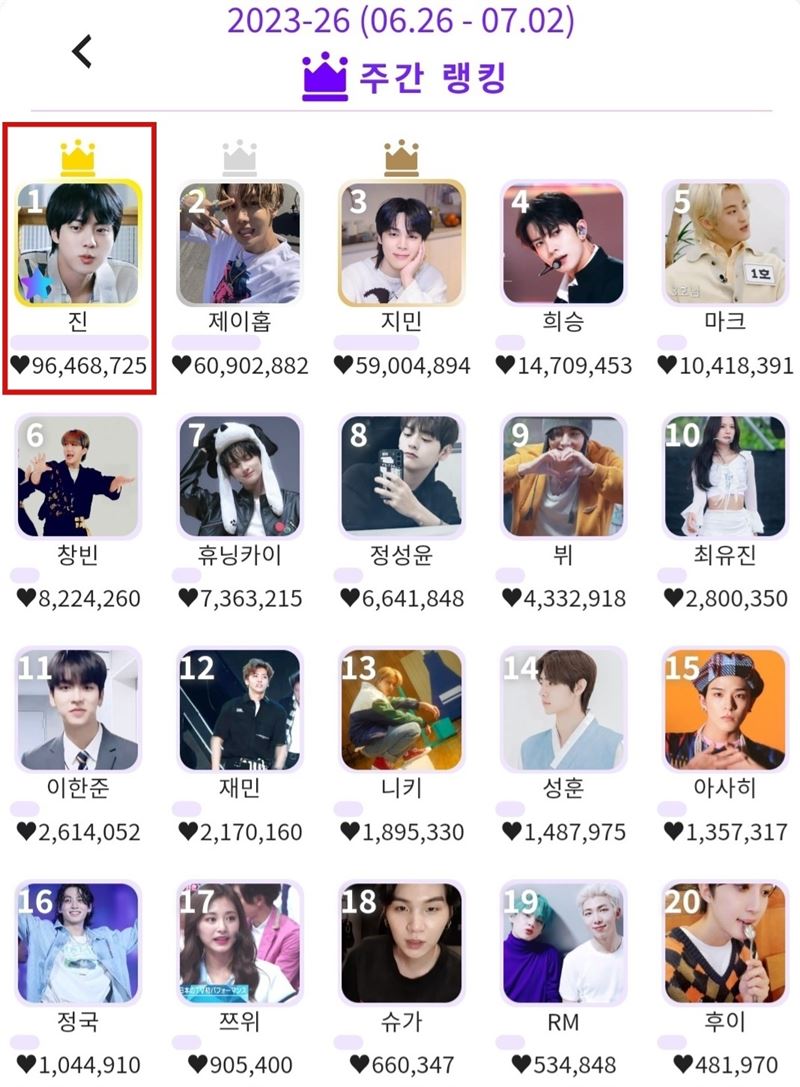Open rank 18 슈가 tile
Image resolution: width=800 pixels, height=1087 pixels.
pyautogui.click(x=402, y=943)
